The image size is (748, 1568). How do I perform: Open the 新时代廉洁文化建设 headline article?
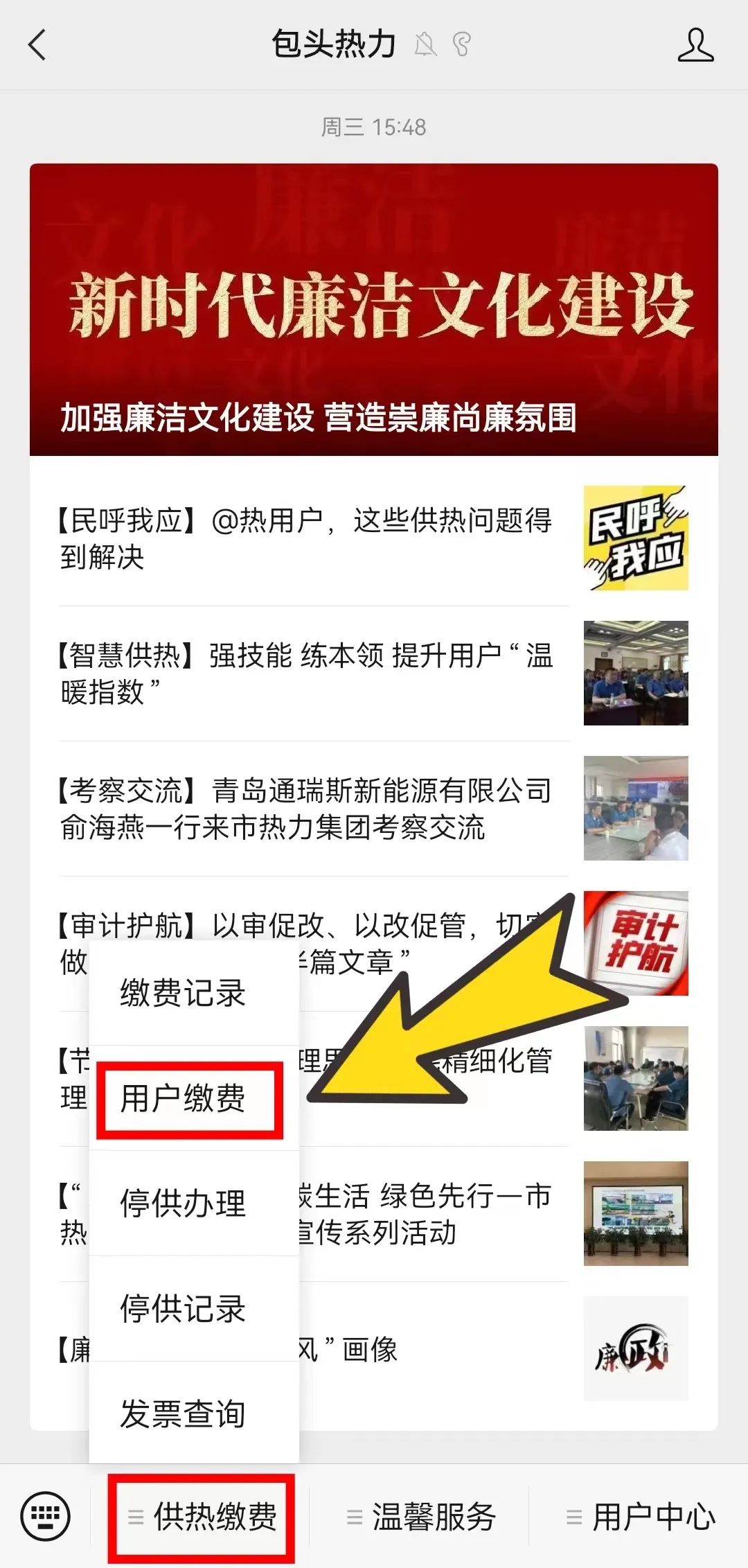tap(373, 310)
